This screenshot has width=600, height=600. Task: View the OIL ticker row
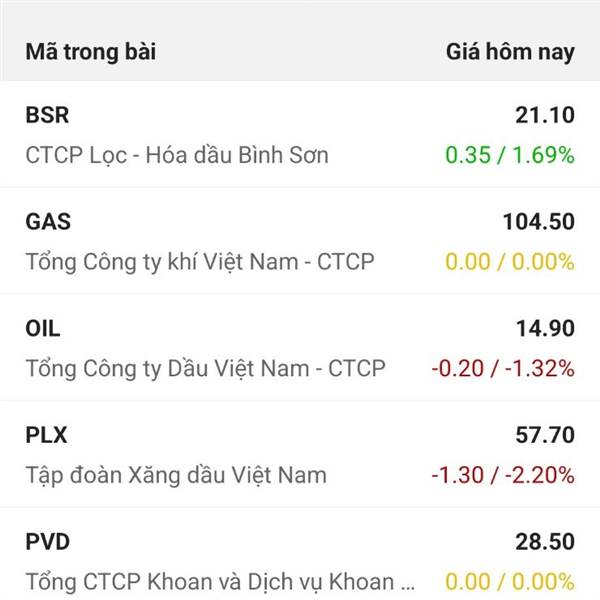pyautogui.click(x=300, y=347)
